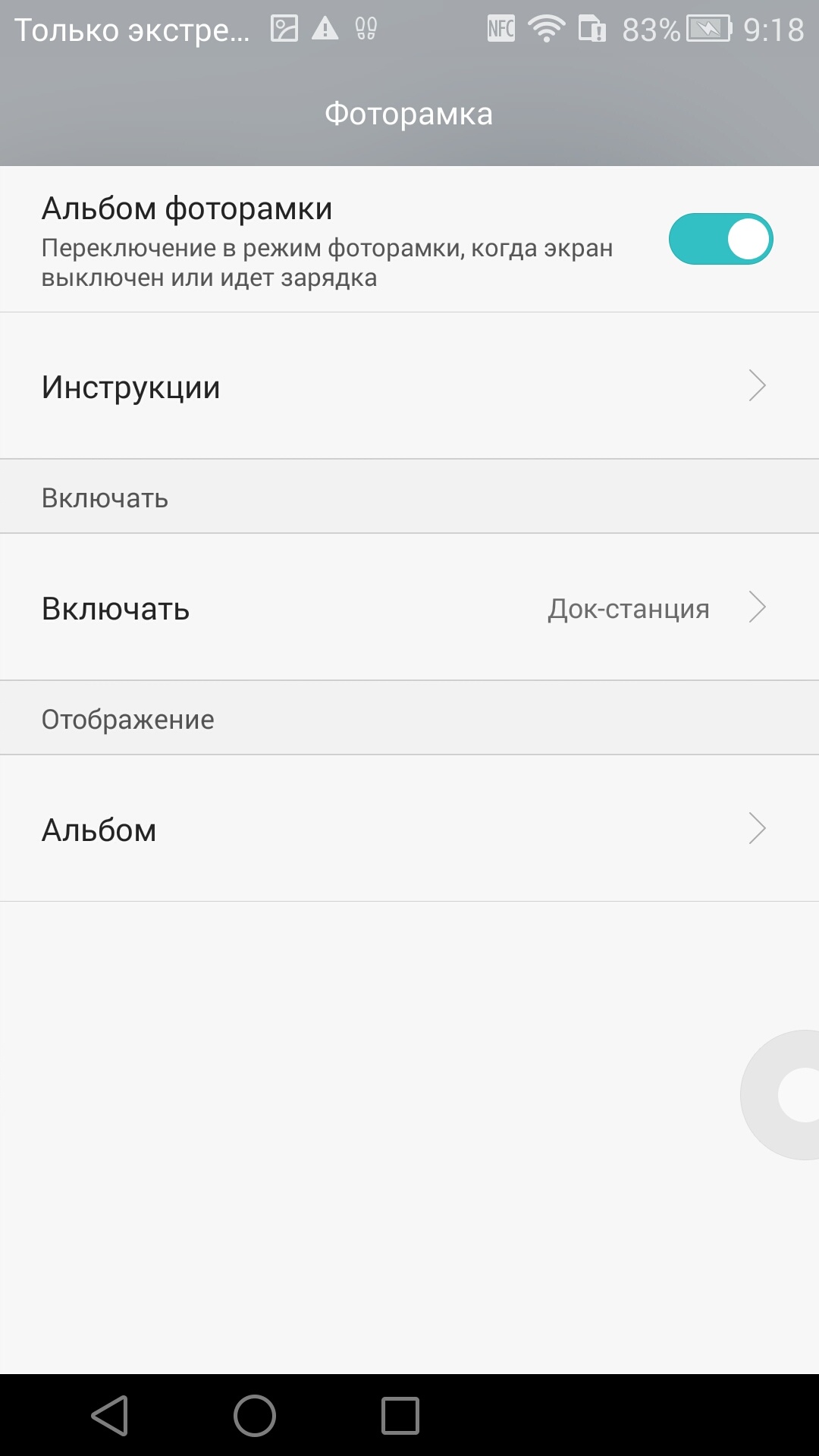Screen dimensions: 819x1456
Task: Open the Альбом row
Action: [409, 829]
